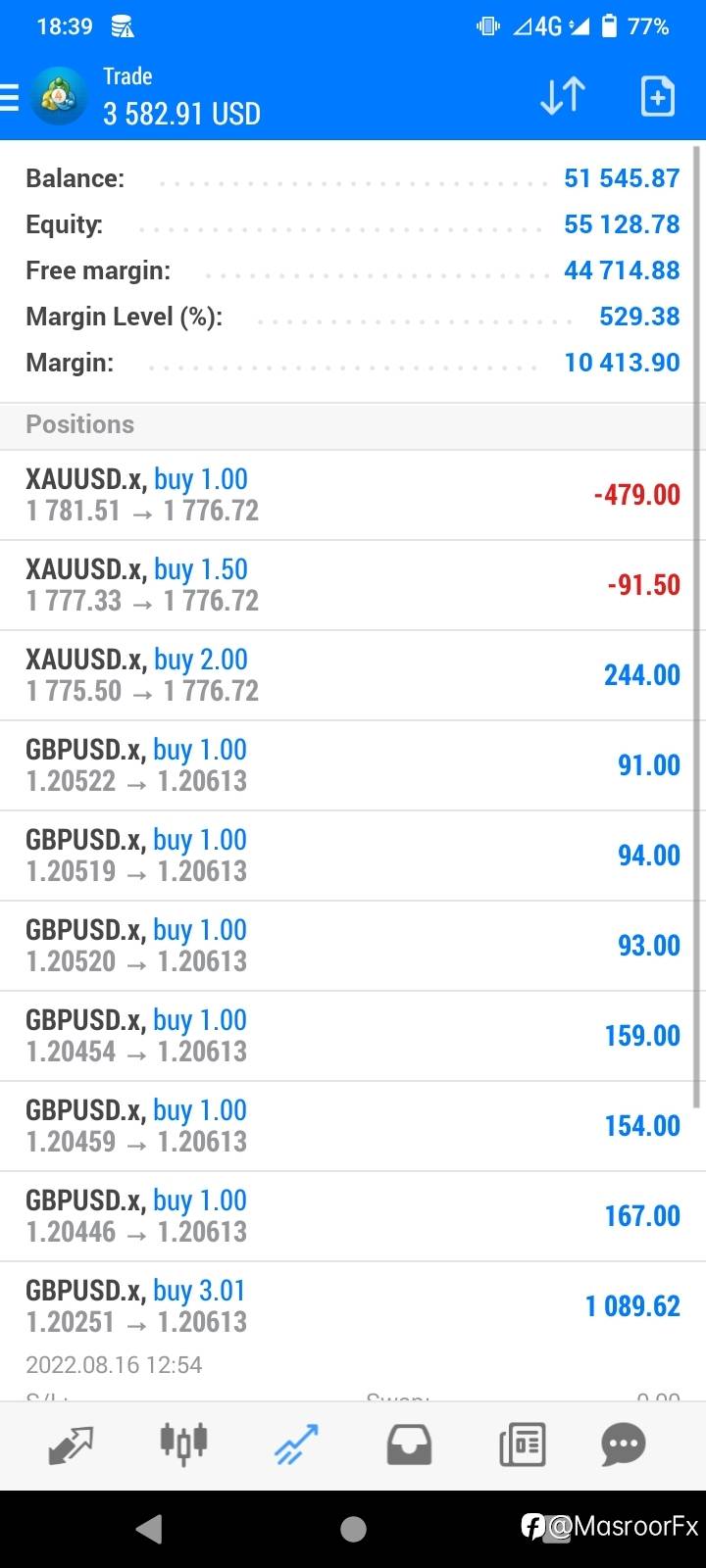Image resolution: width=706 pixels, height=1568 pixels.
Task: Select the XAUUSD.x buy 1.50 position
Action: coord(353,585)
